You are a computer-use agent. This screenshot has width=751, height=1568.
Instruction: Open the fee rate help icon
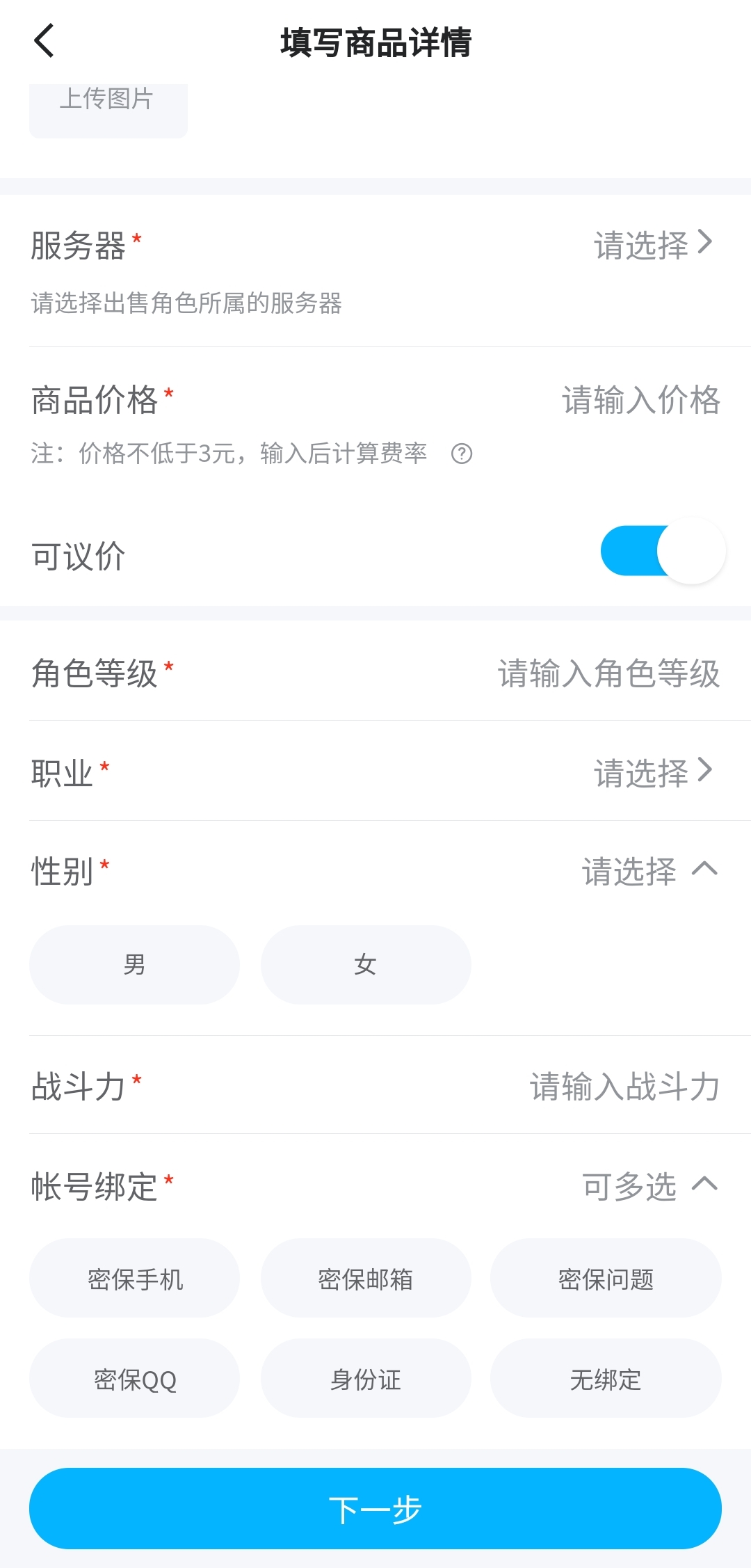462,454
